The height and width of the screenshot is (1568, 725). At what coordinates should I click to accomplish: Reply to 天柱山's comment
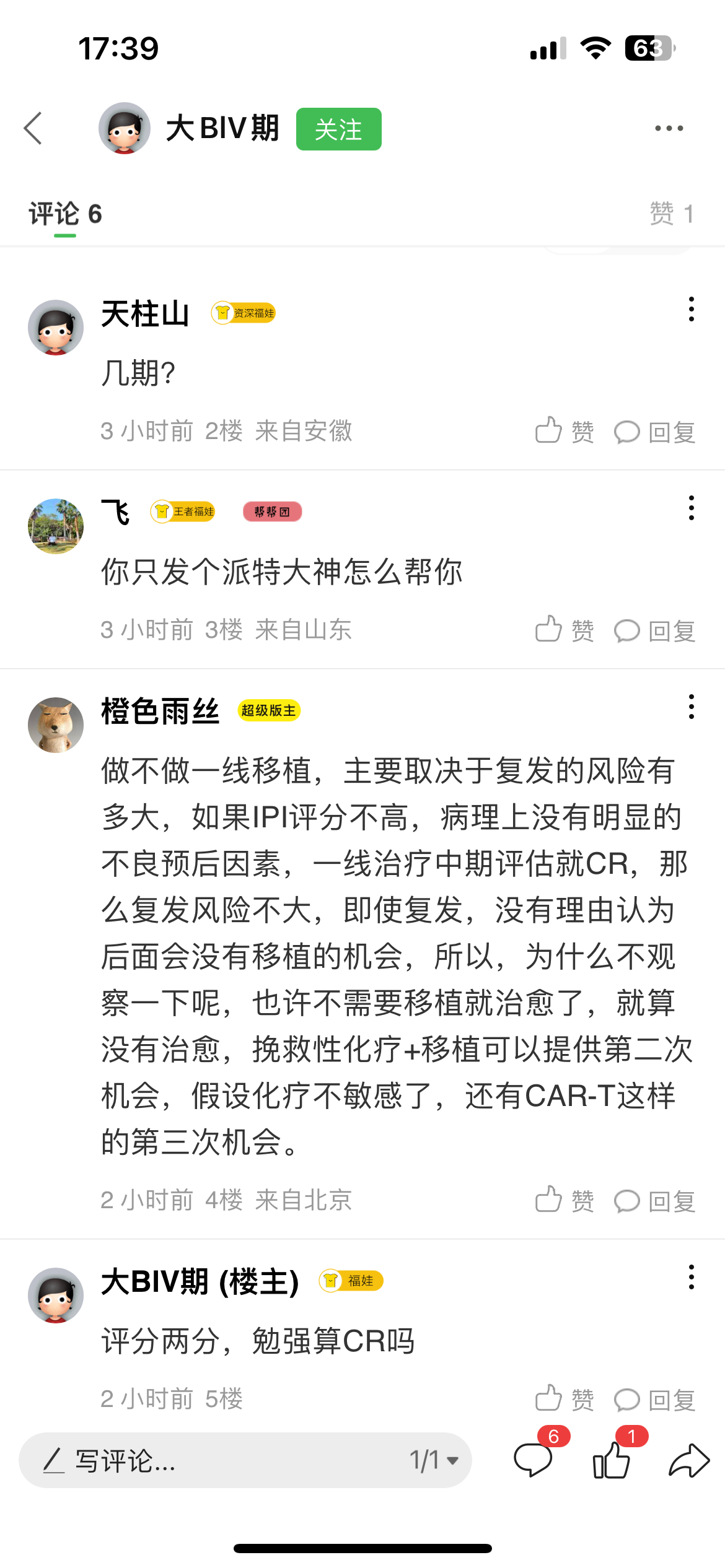[x=654, y=432]
